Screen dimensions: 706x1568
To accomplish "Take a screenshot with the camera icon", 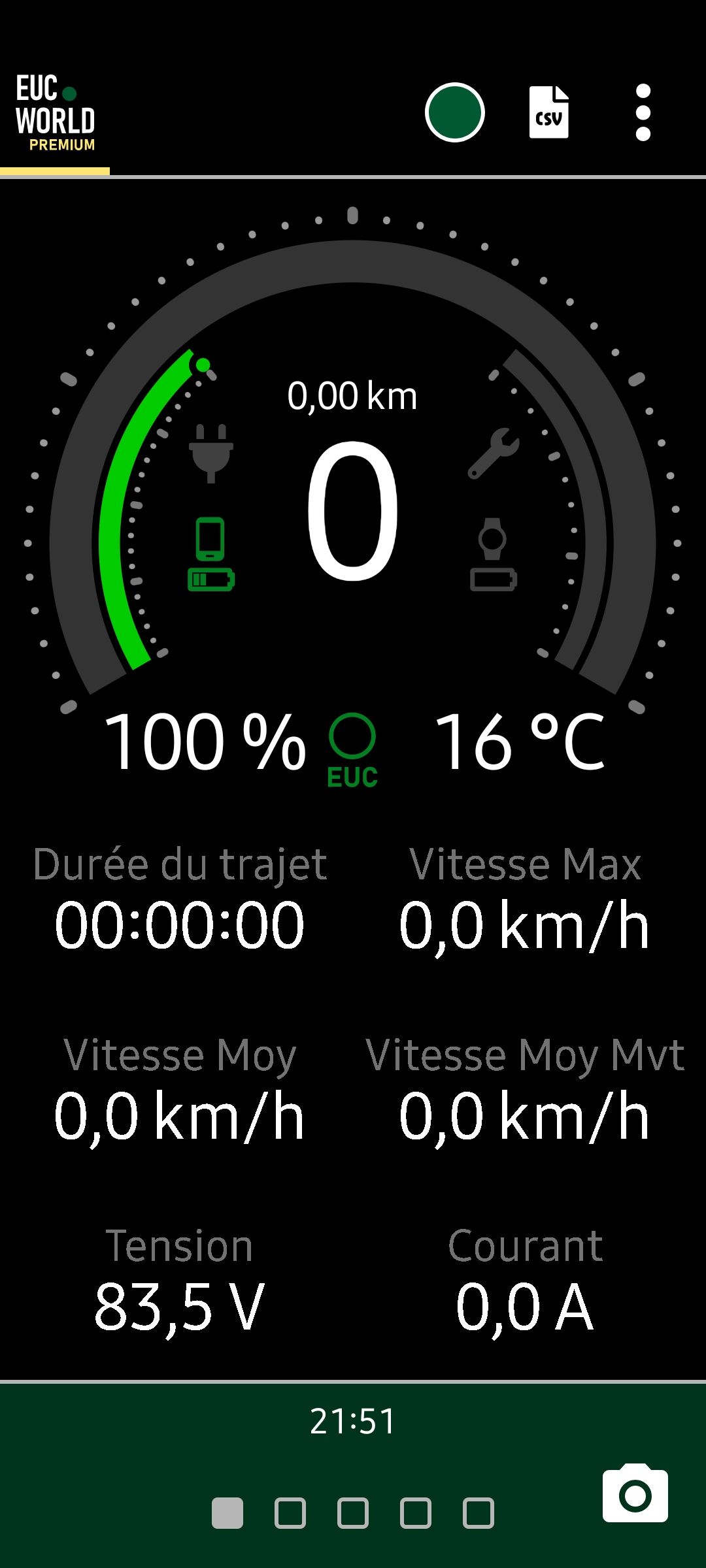I will pyautogui.click(x=635, y=1493).
